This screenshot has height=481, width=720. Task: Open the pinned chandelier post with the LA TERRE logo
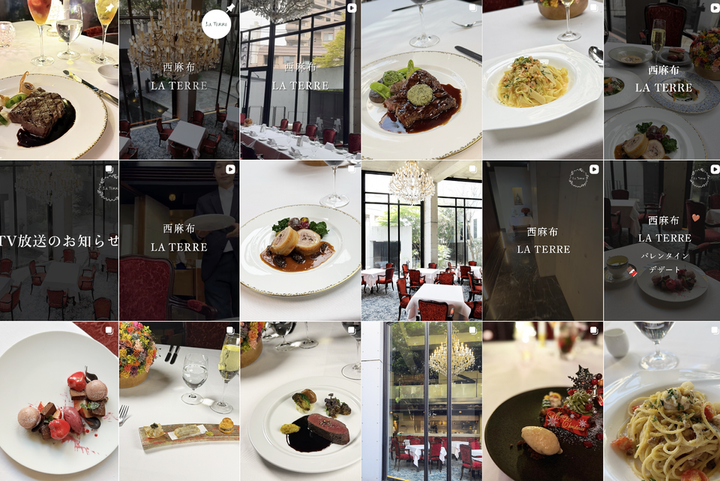pyautogui.click(x=179, y=80)
